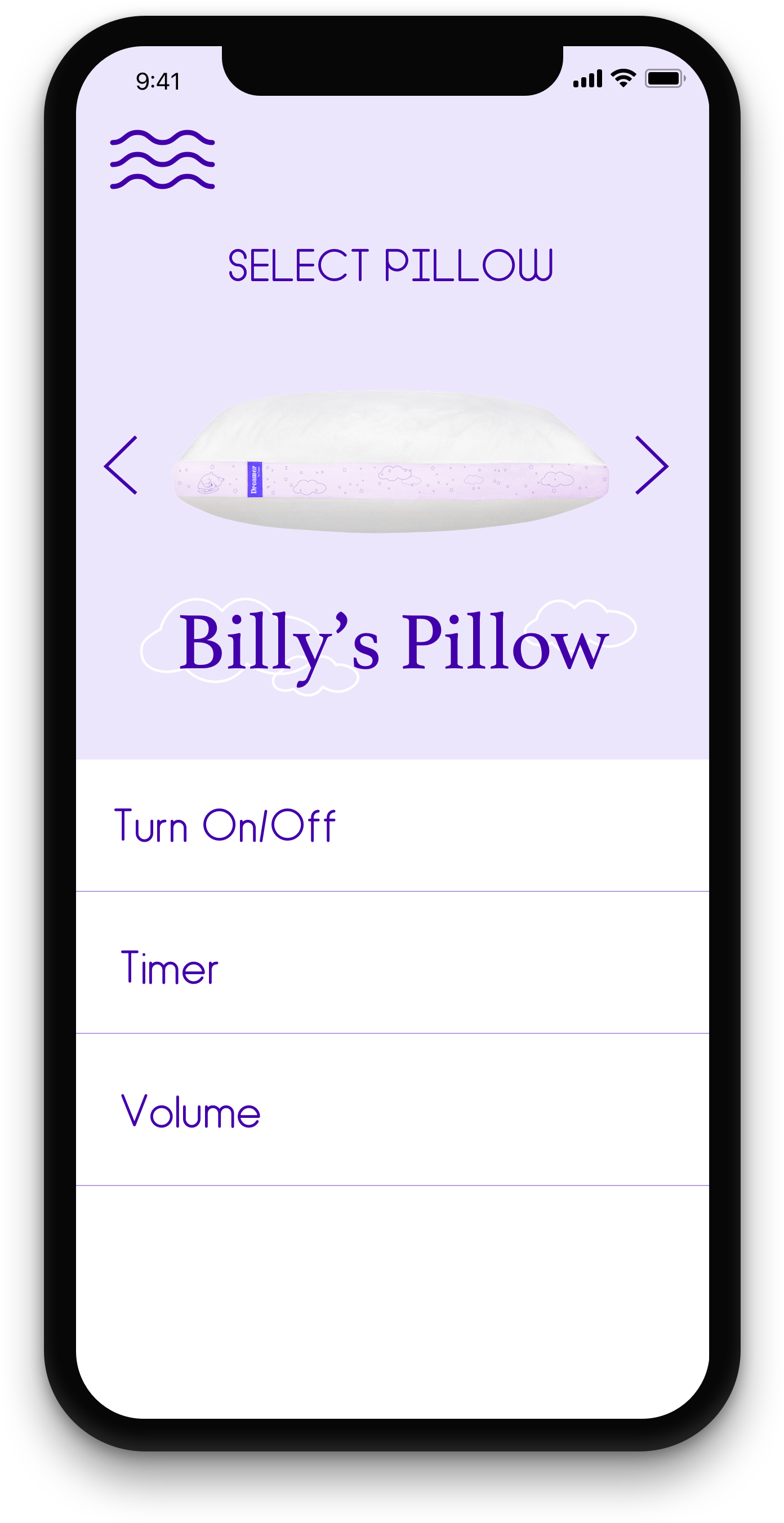Image resolution: width=784 pixels, height=1523 pixels.
Task: Select Billy's Pillow image
Action: (x=390, y=463)
